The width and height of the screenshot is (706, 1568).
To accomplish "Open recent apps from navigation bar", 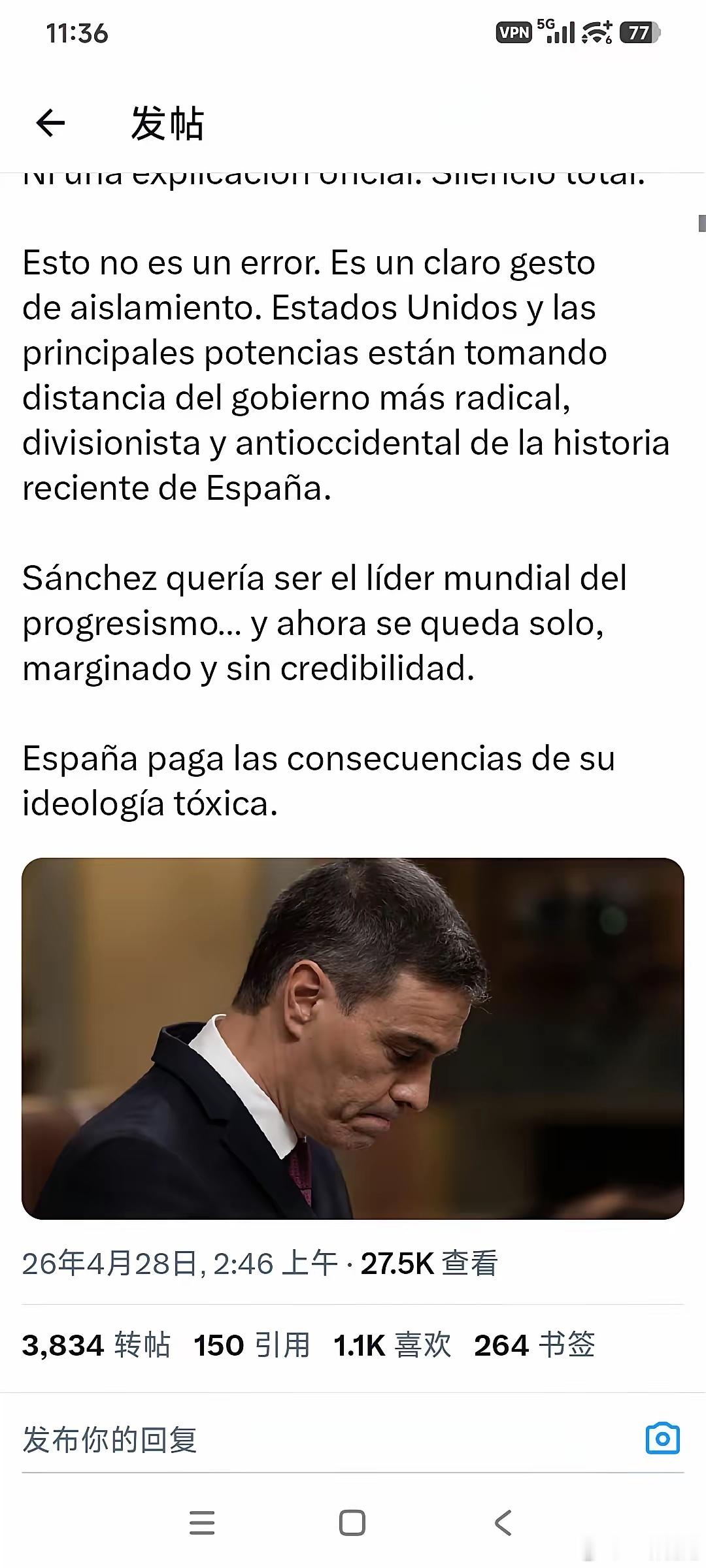I will [202, 1523].
